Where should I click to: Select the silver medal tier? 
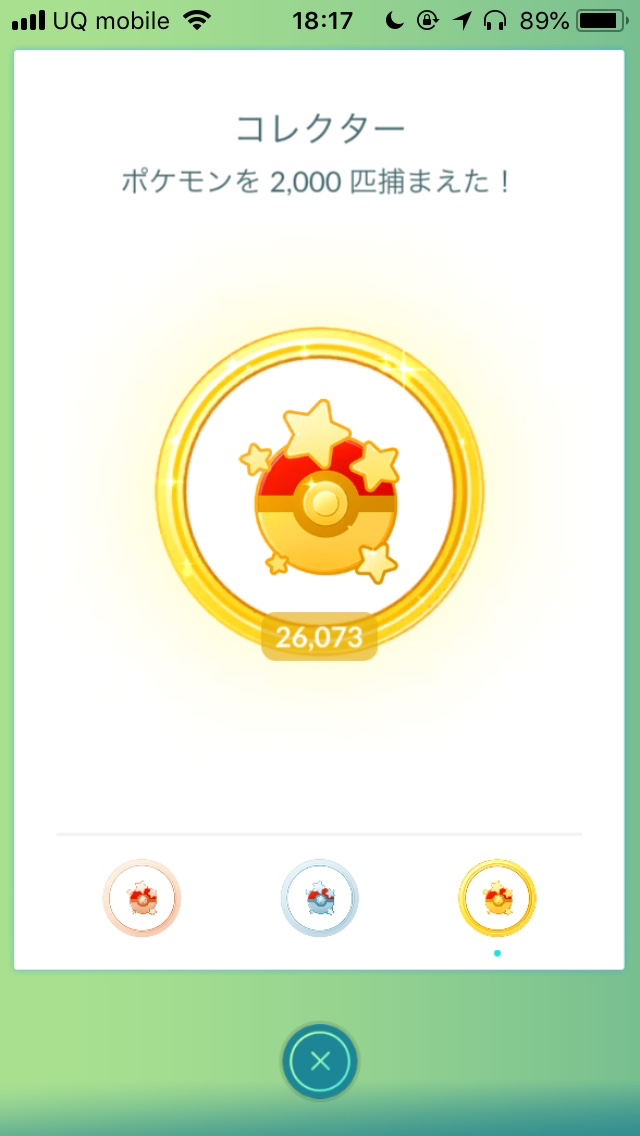point(319,898)
